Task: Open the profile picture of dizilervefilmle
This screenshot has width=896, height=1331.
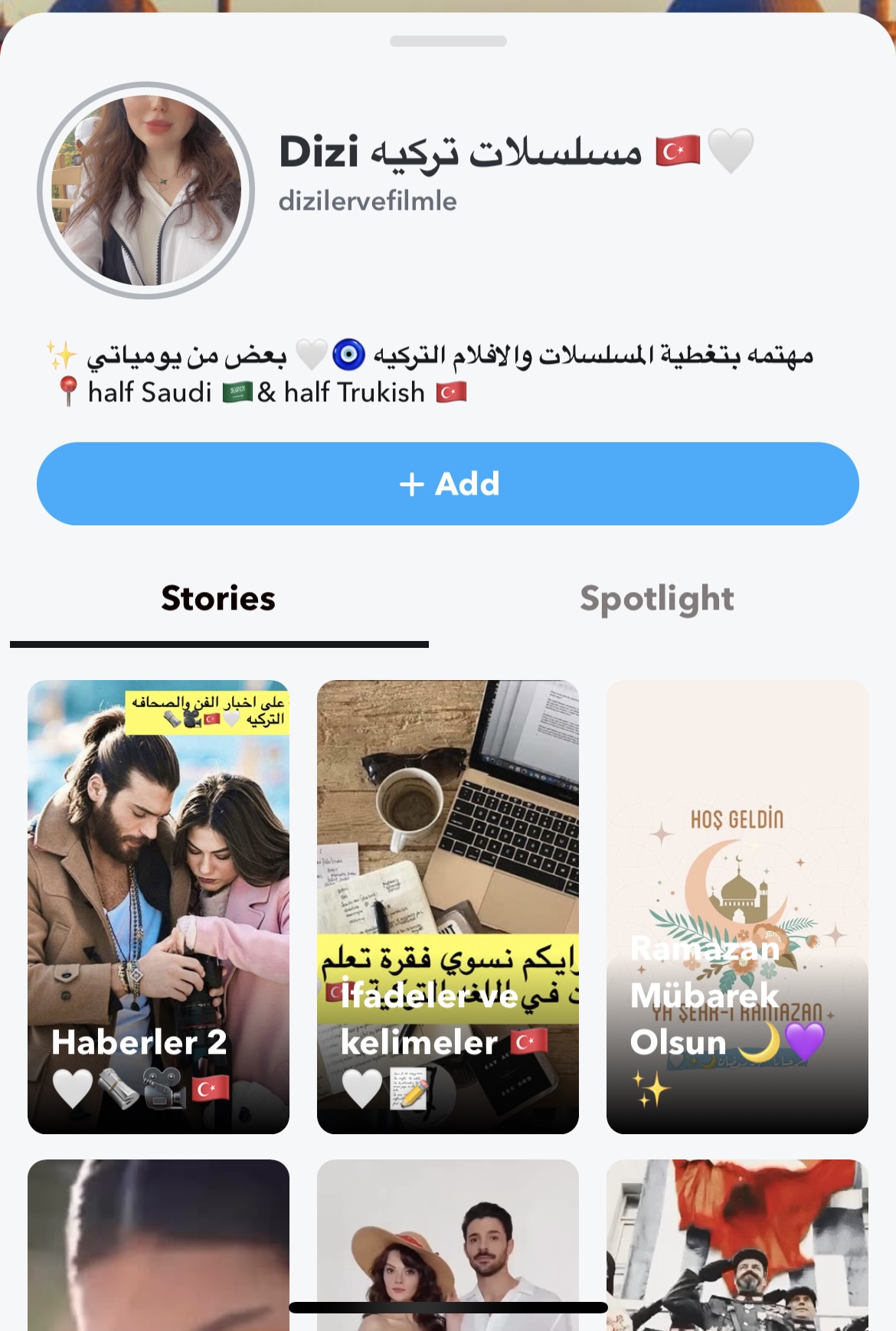Action: [146, 191]
